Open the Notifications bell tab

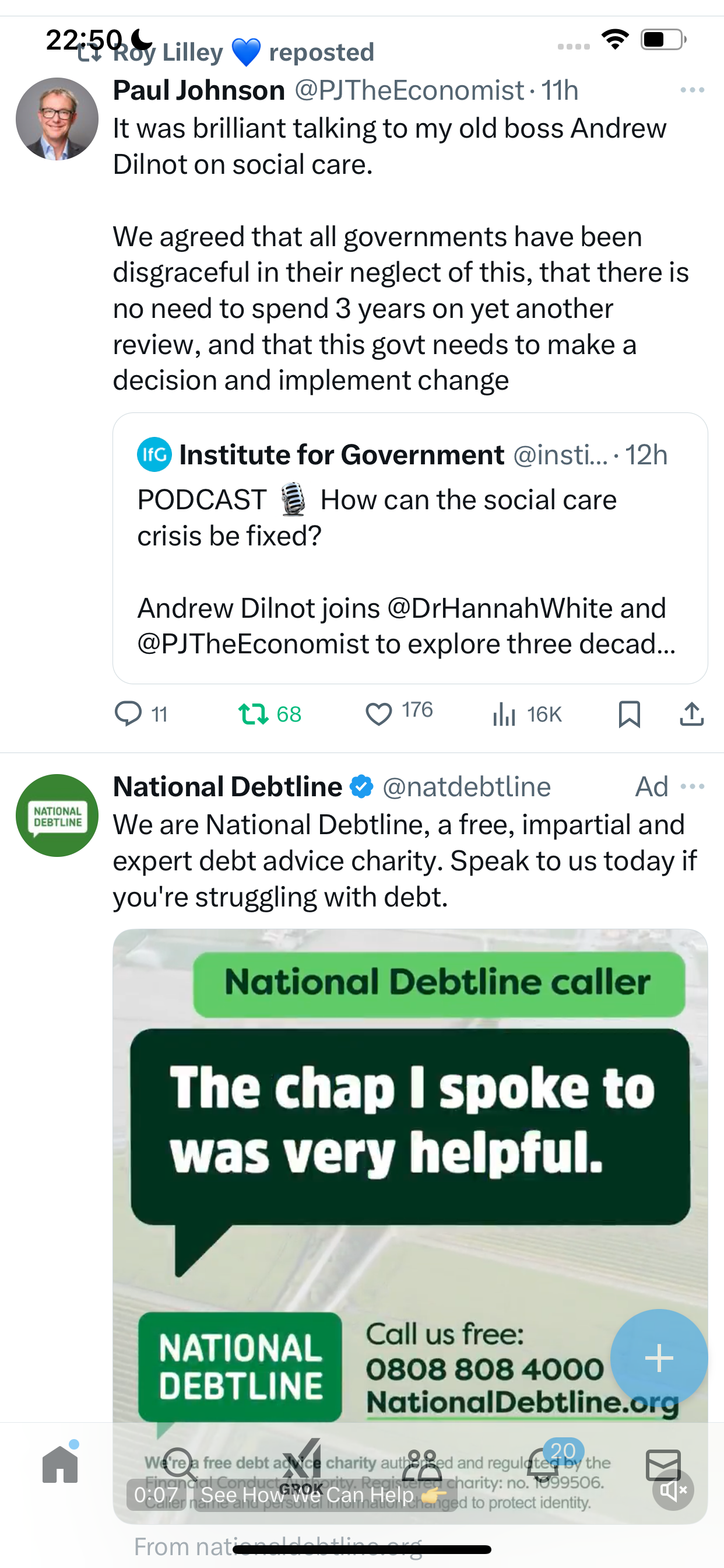543,1464
